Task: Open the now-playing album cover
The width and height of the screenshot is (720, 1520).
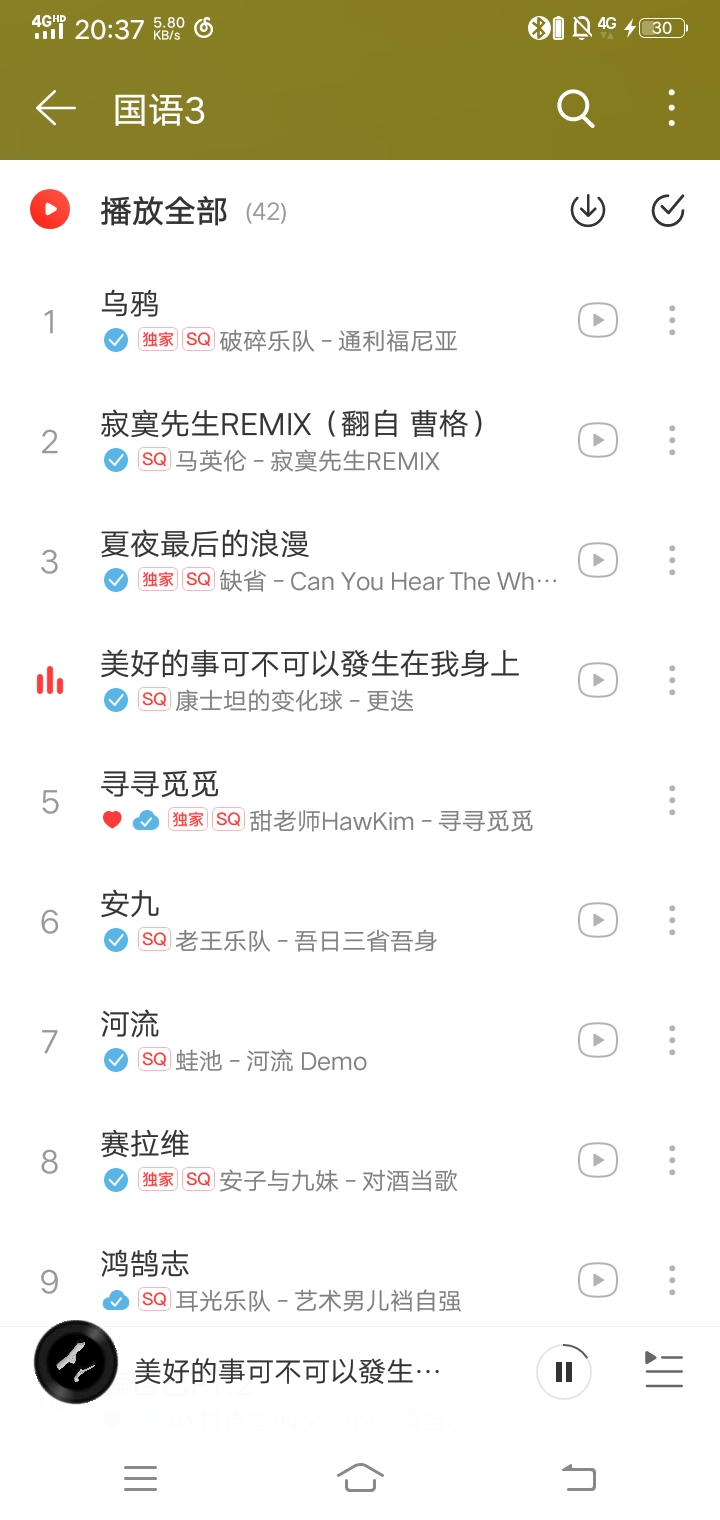Action: coord(76,1362)
